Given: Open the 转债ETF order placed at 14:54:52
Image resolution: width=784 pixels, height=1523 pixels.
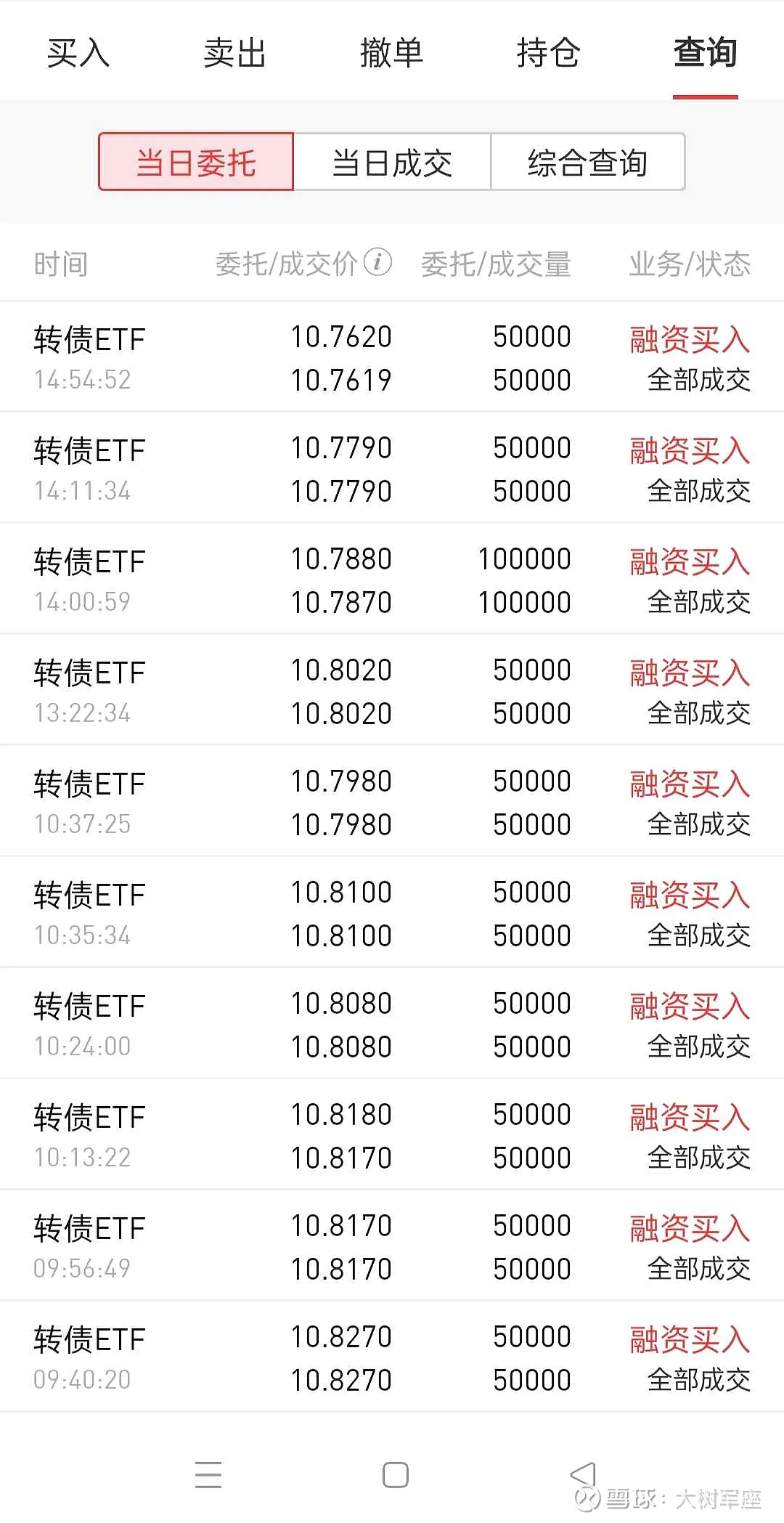Looking at the screenshot, I should coord(392,357).
